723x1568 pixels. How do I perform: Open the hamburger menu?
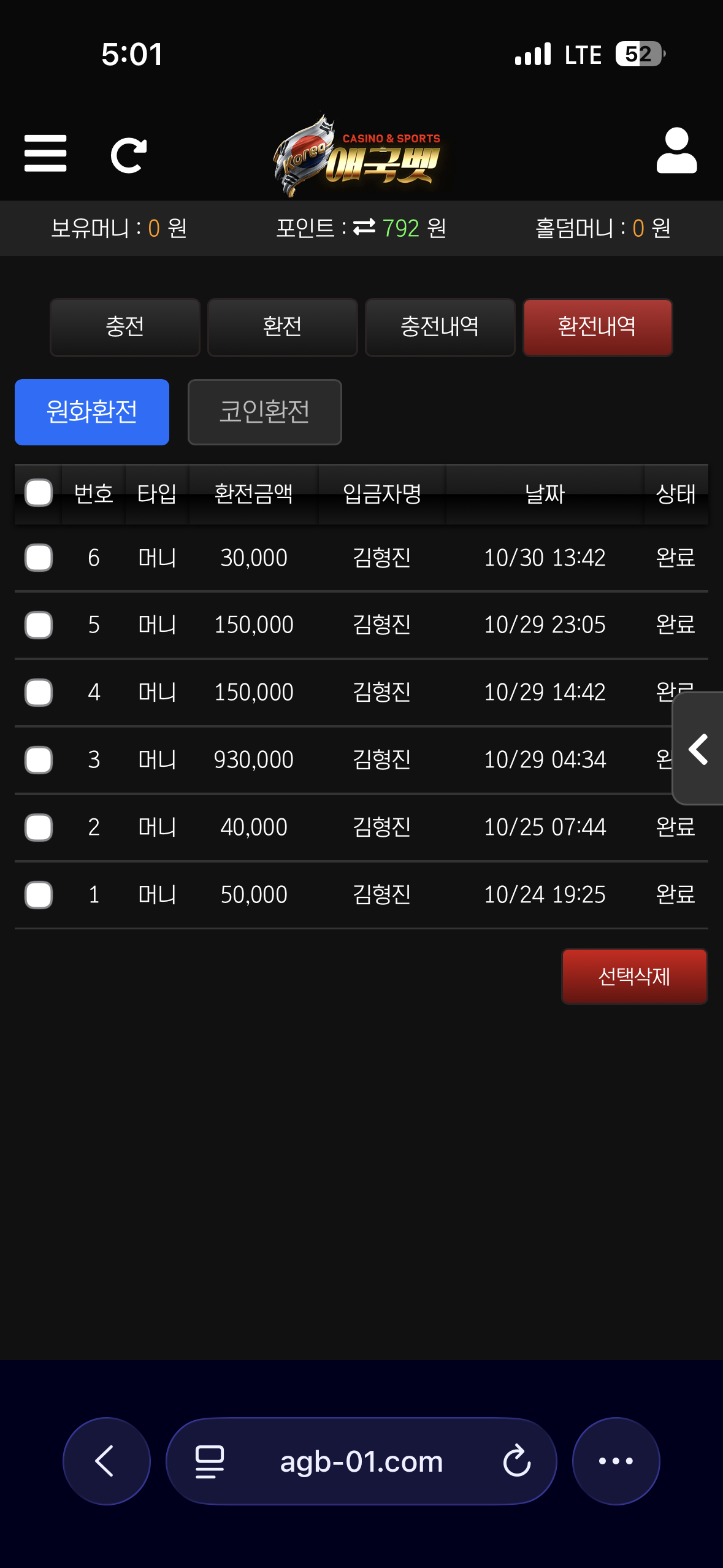pos(45,153)
